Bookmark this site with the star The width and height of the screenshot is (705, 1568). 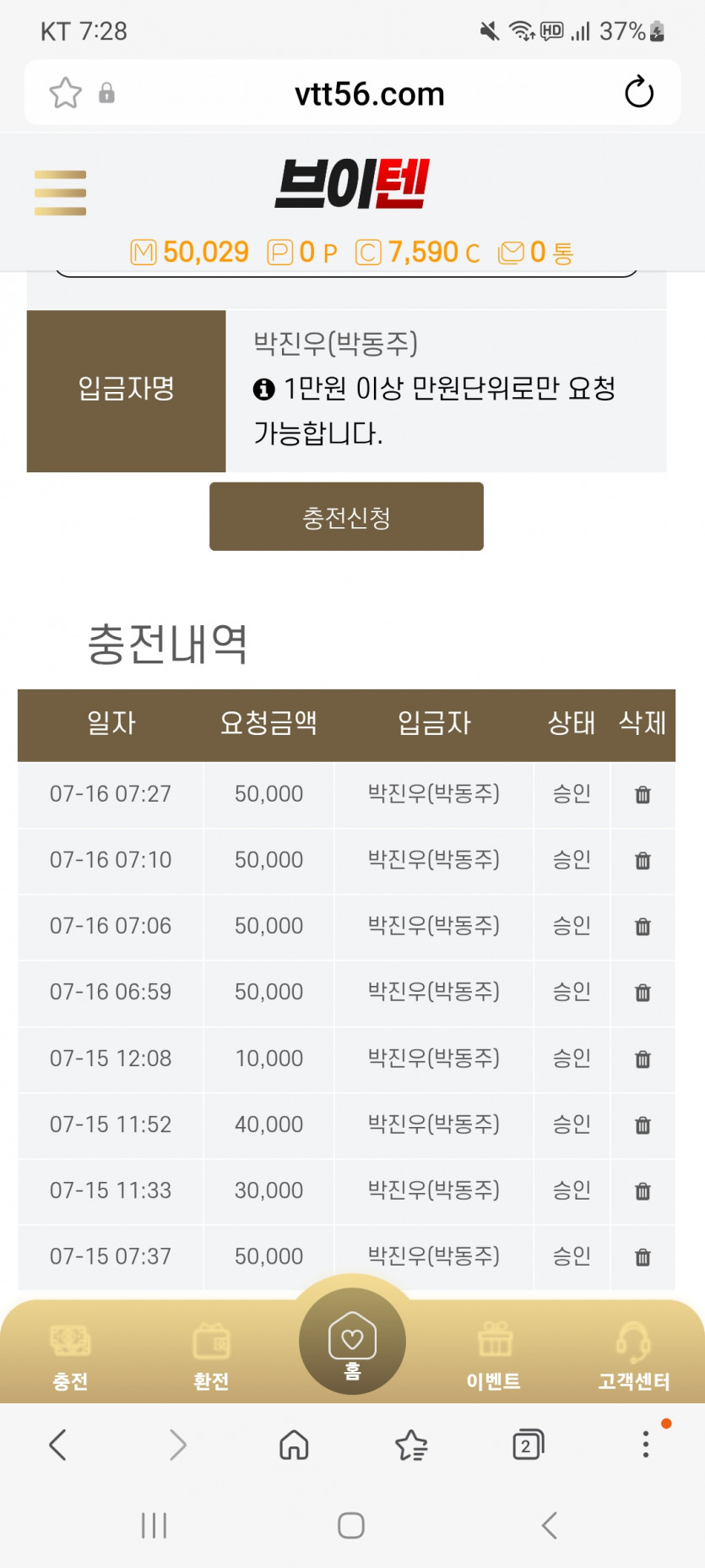(x=65, y=93)
